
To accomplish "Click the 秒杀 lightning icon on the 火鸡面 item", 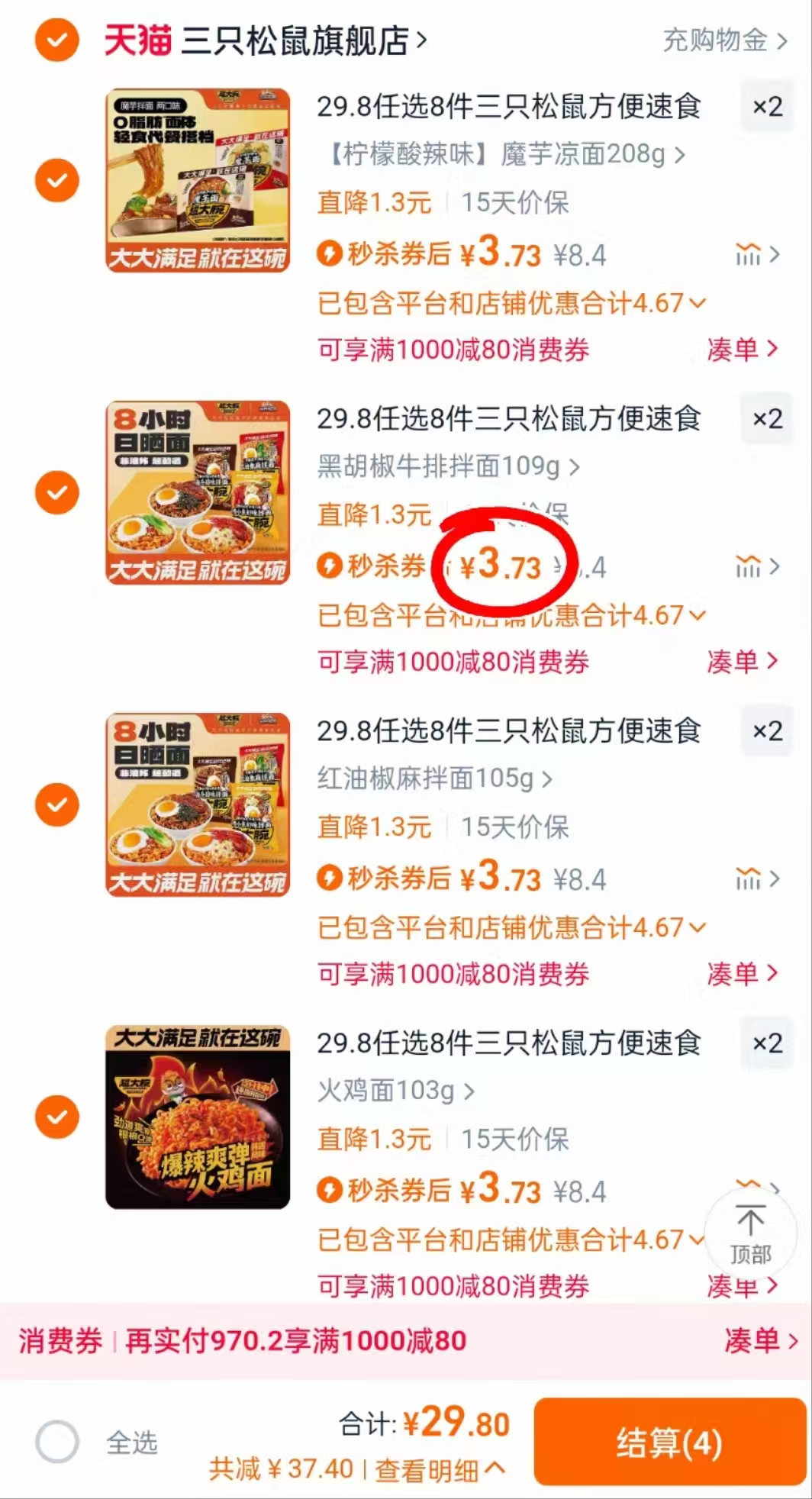I will pos(329,1190).
